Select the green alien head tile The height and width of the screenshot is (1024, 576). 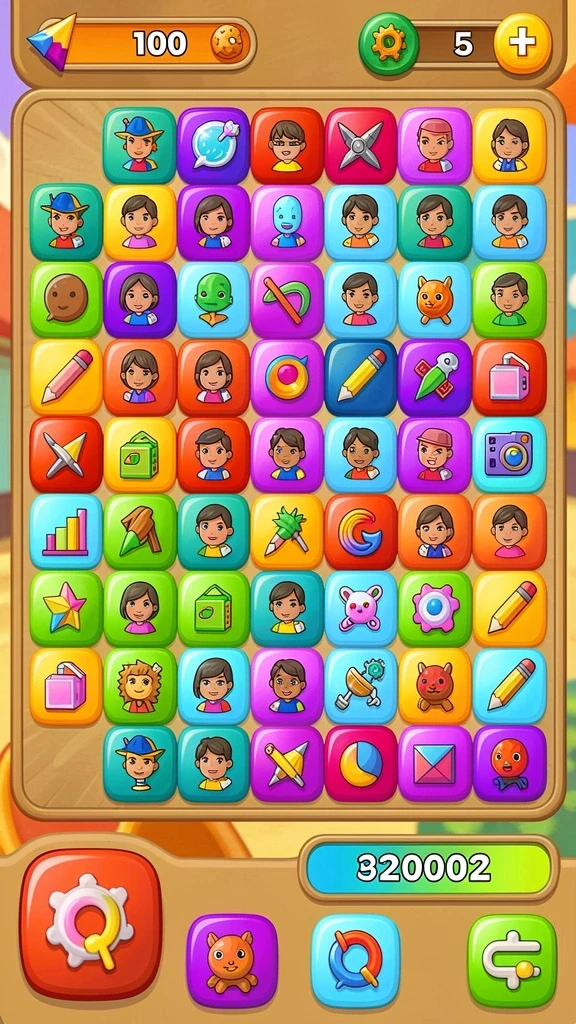coord(214,300)
